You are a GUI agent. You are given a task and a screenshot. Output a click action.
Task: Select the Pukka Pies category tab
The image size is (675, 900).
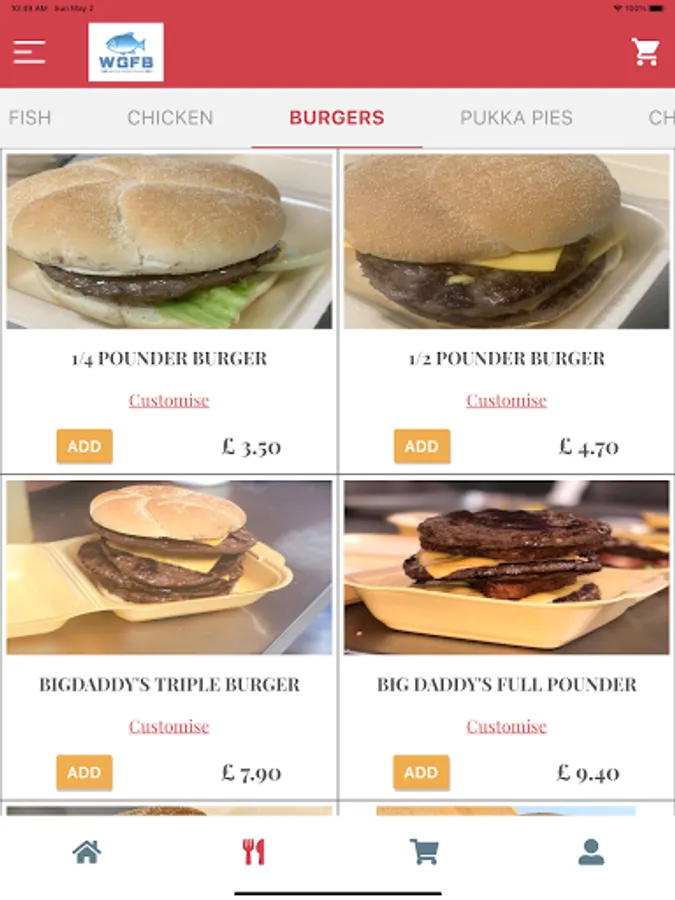tap(516, 118)
